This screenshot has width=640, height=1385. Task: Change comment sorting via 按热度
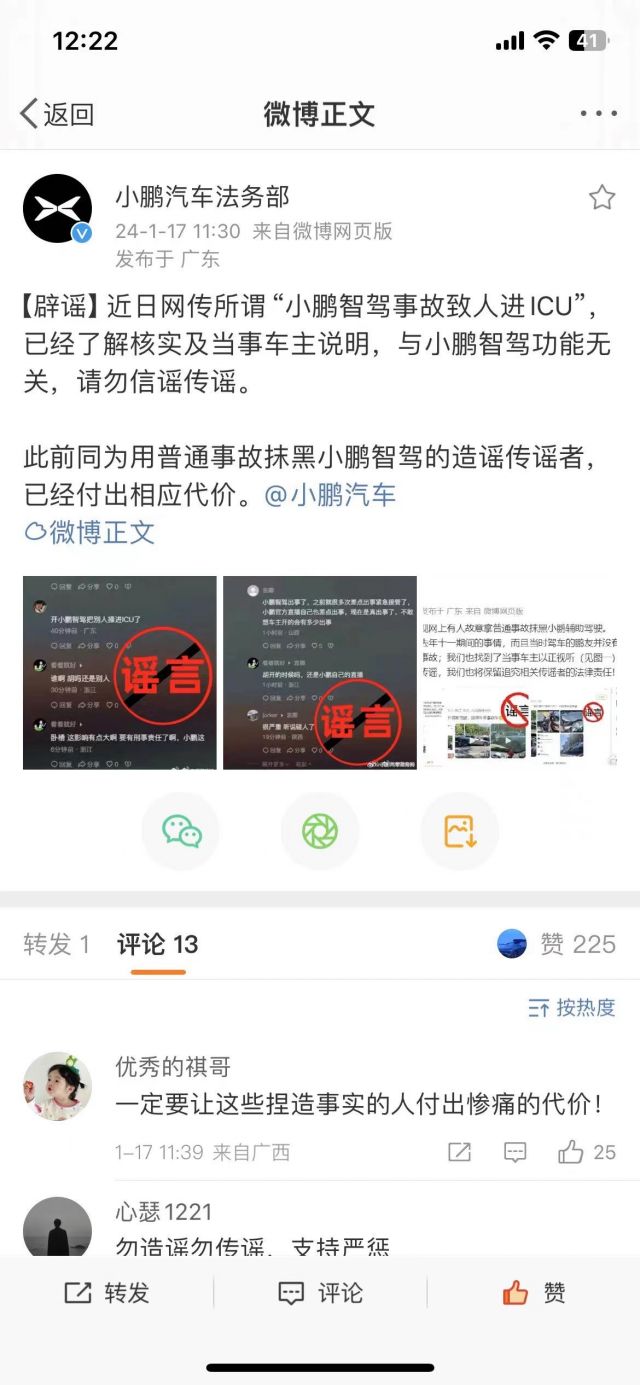coord(572,1007)
